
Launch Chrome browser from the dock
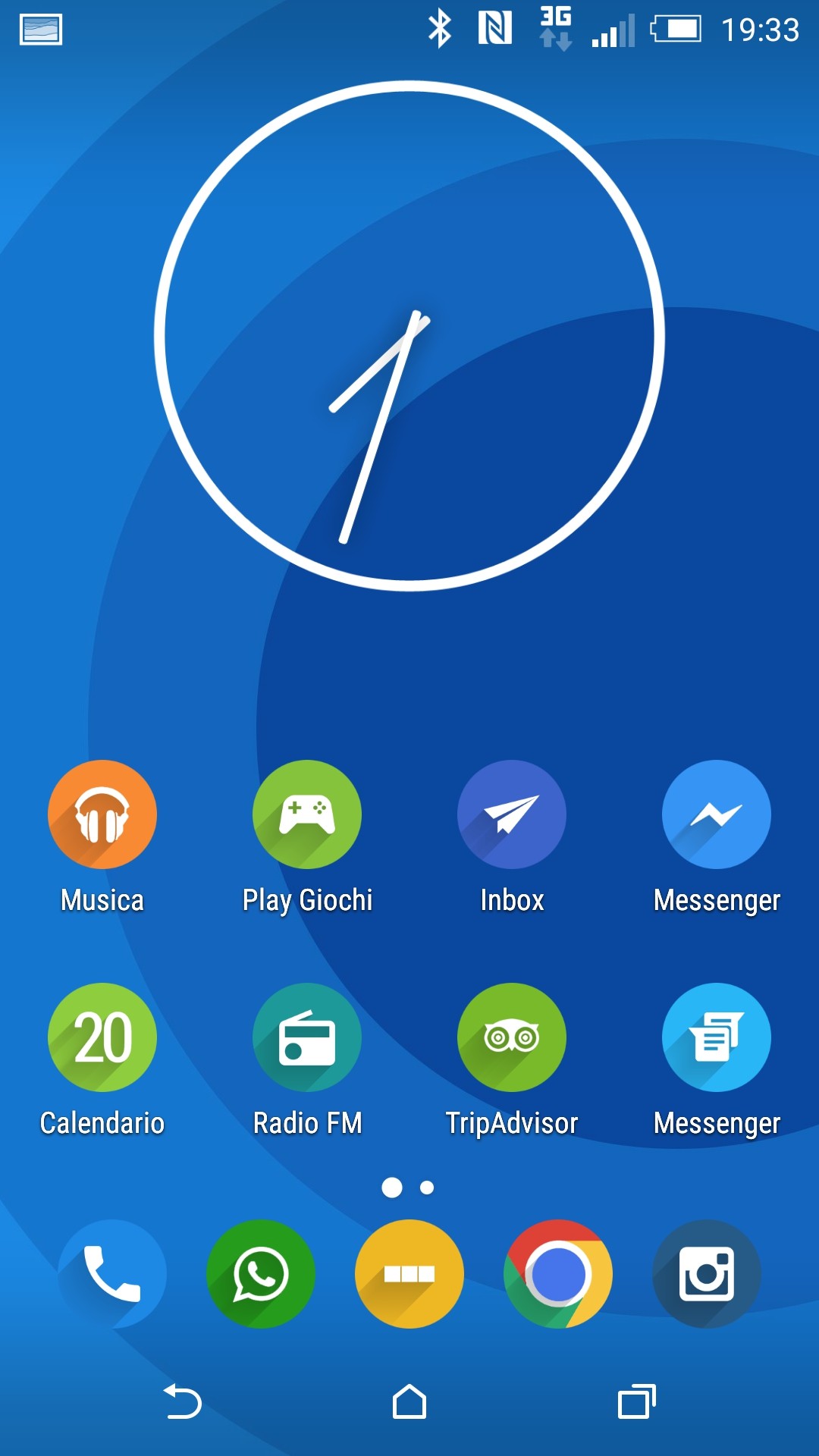[558, 1274]
